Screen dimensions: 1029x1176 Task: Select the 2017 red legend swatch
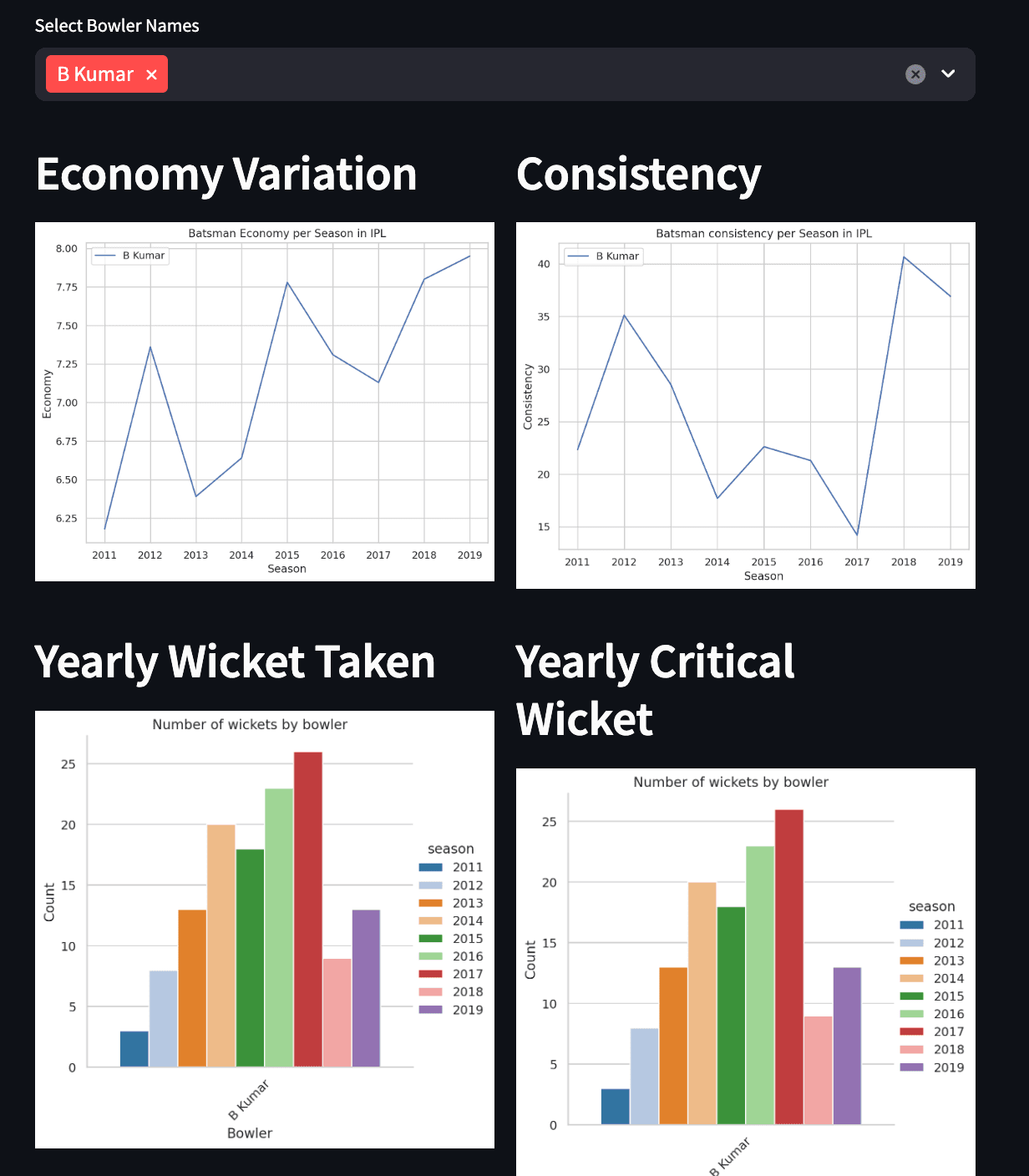click(430, 974)
